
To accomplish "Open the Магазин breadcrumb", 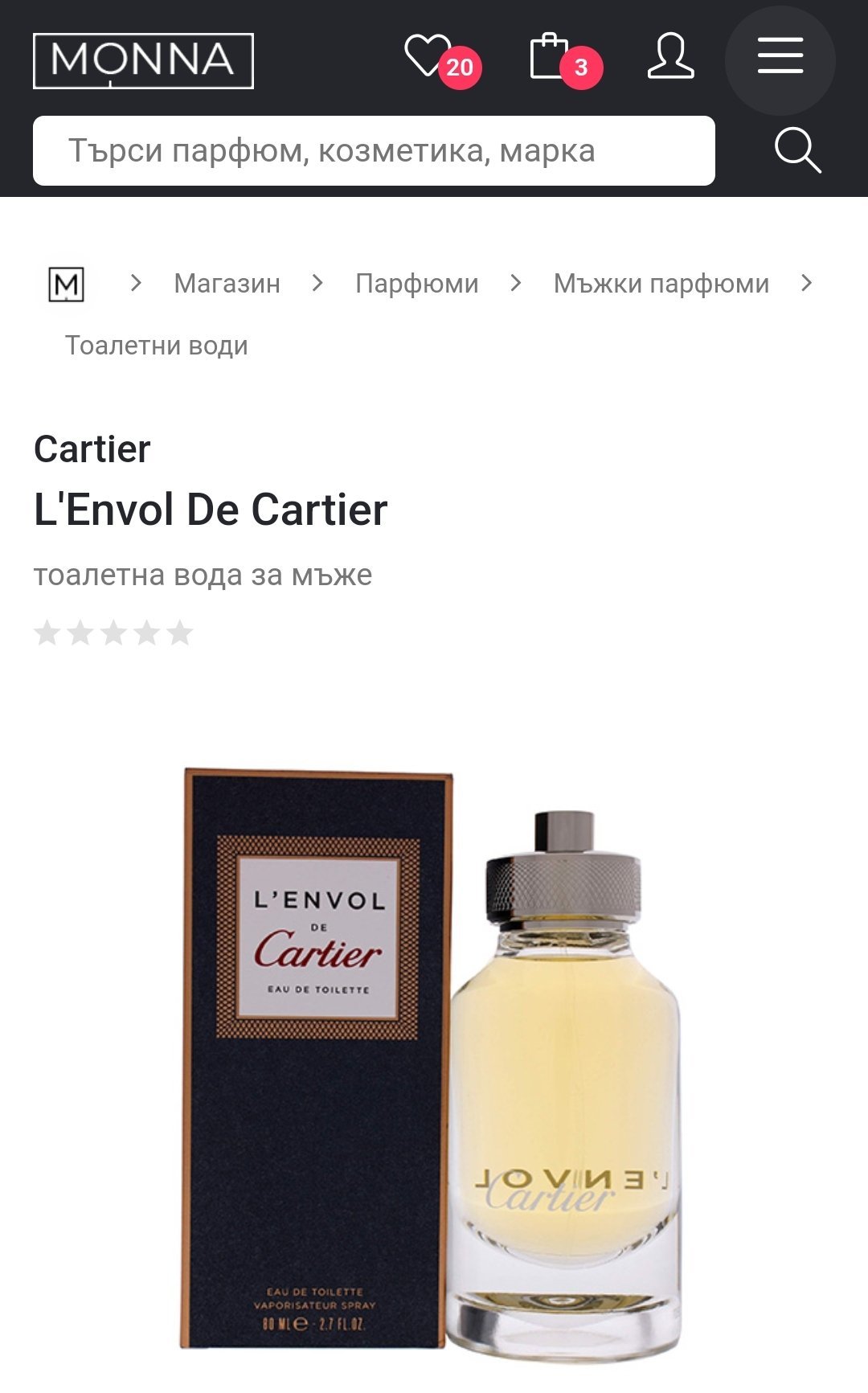I will click(227, 284).
